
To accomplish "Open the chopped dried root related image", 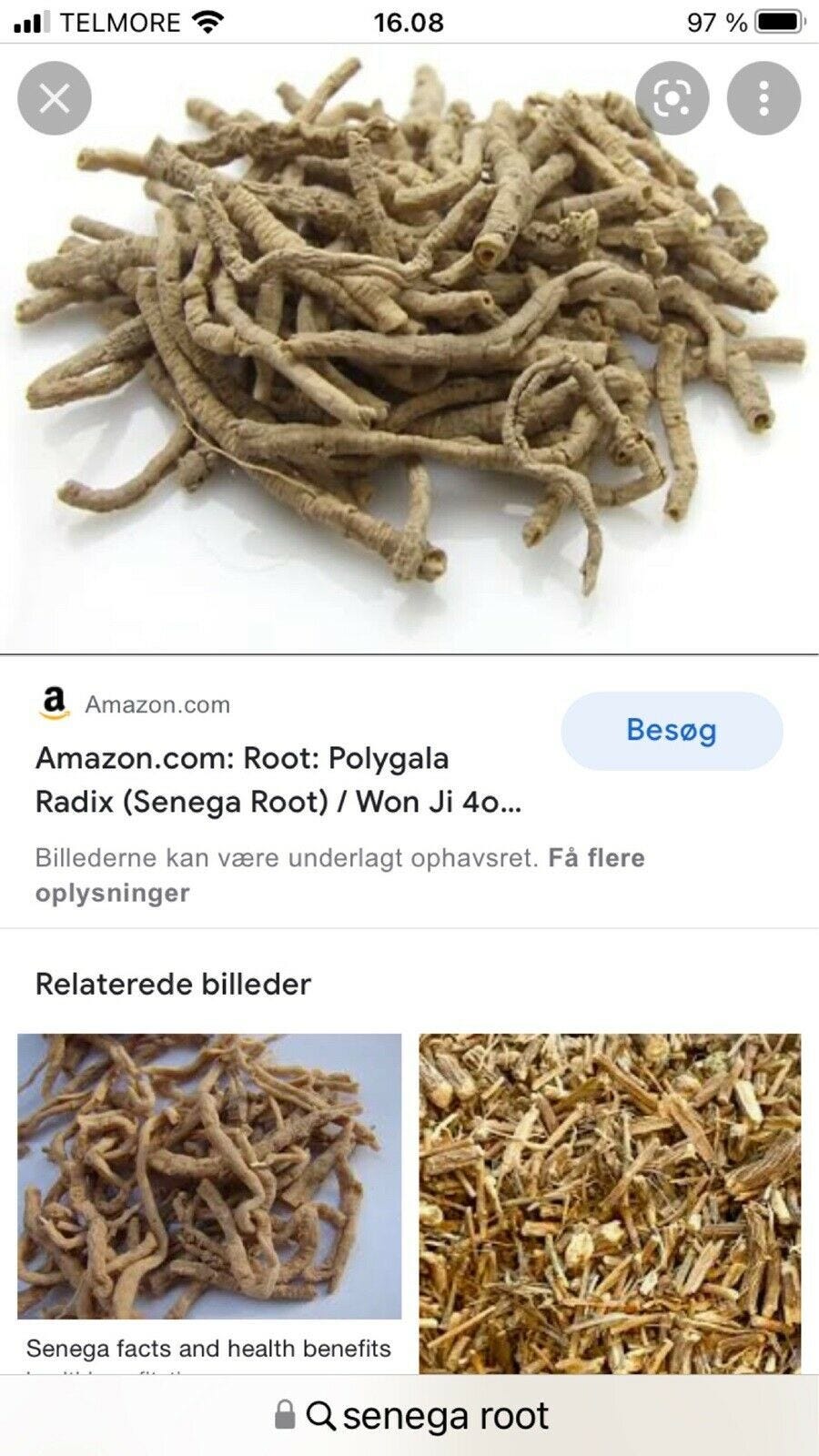I will pyautogui.click(x=610, y=1203).
